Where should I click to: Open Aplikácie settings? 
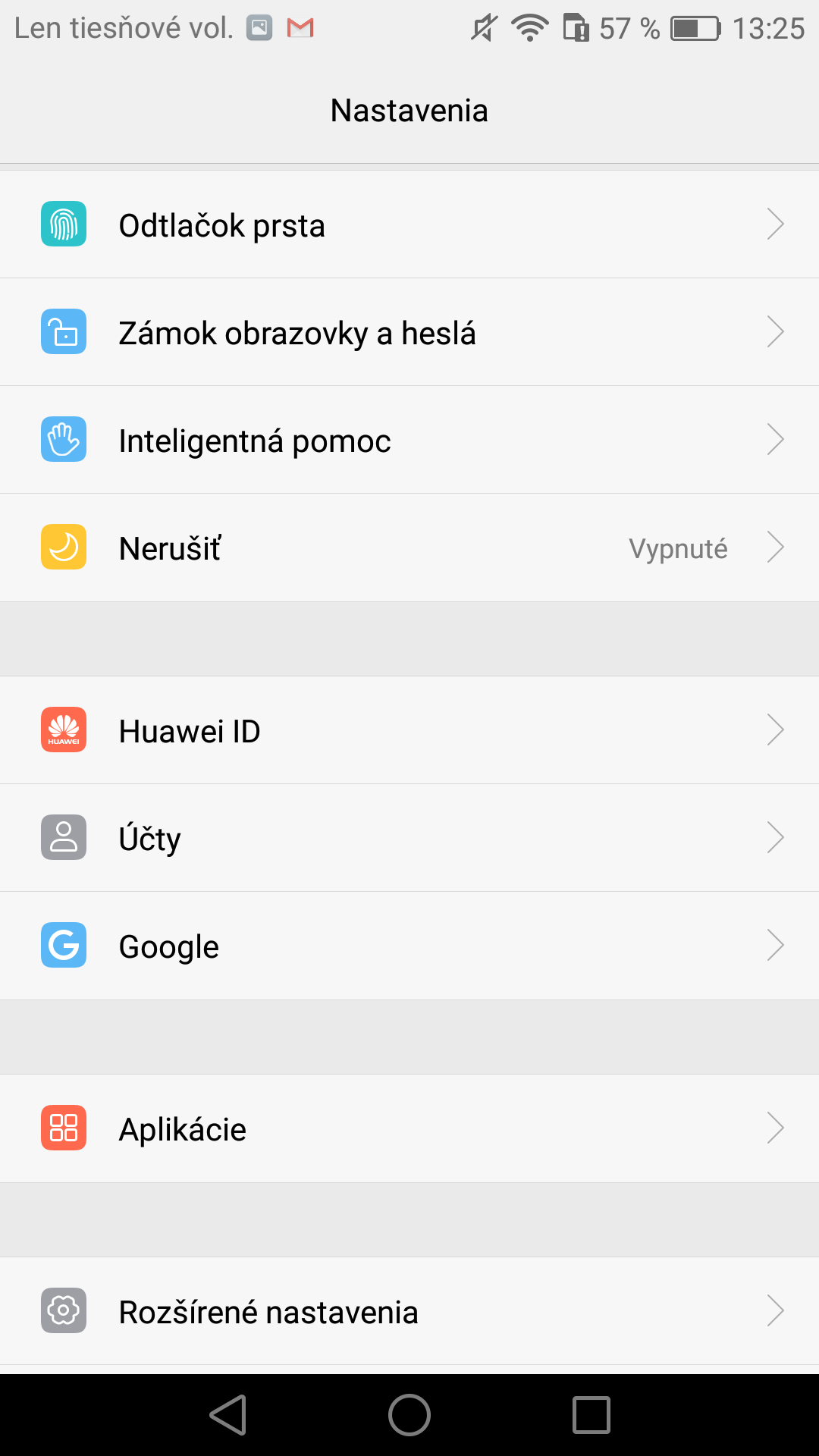coord(409,1128)
